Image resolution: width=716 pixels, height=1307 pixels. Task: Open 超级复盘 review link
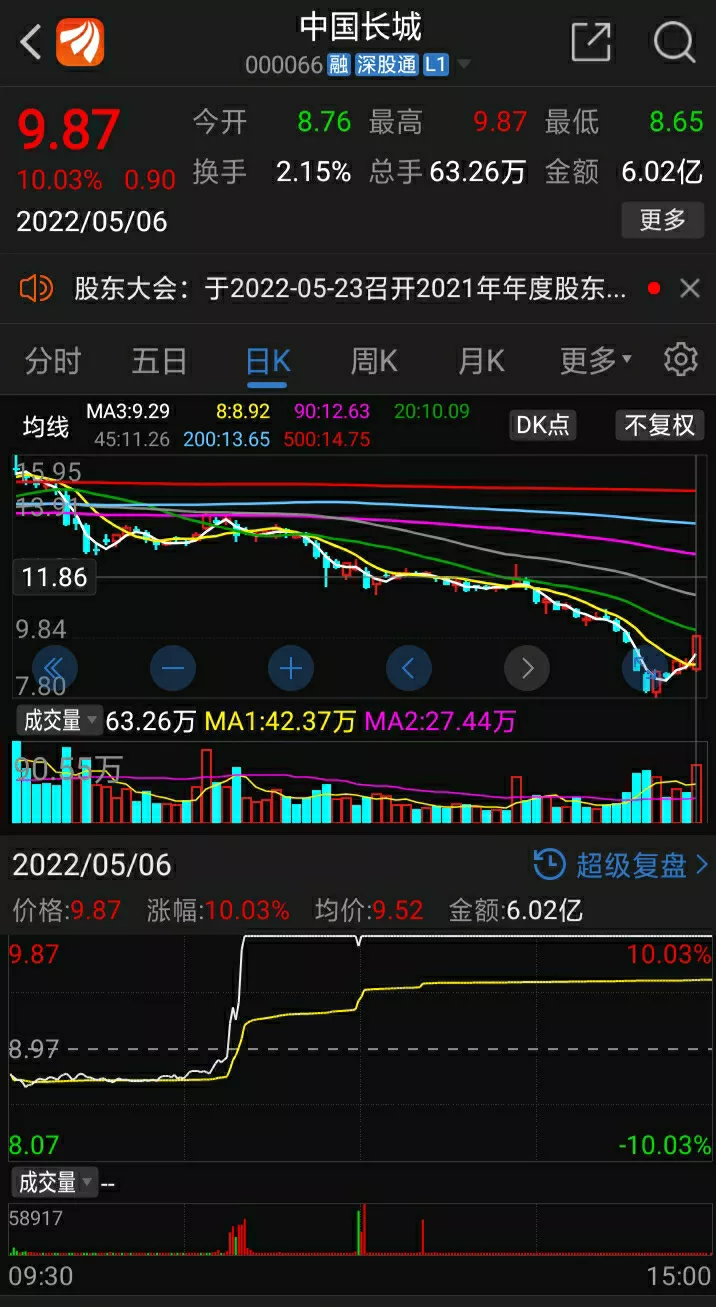click(621, 864)
